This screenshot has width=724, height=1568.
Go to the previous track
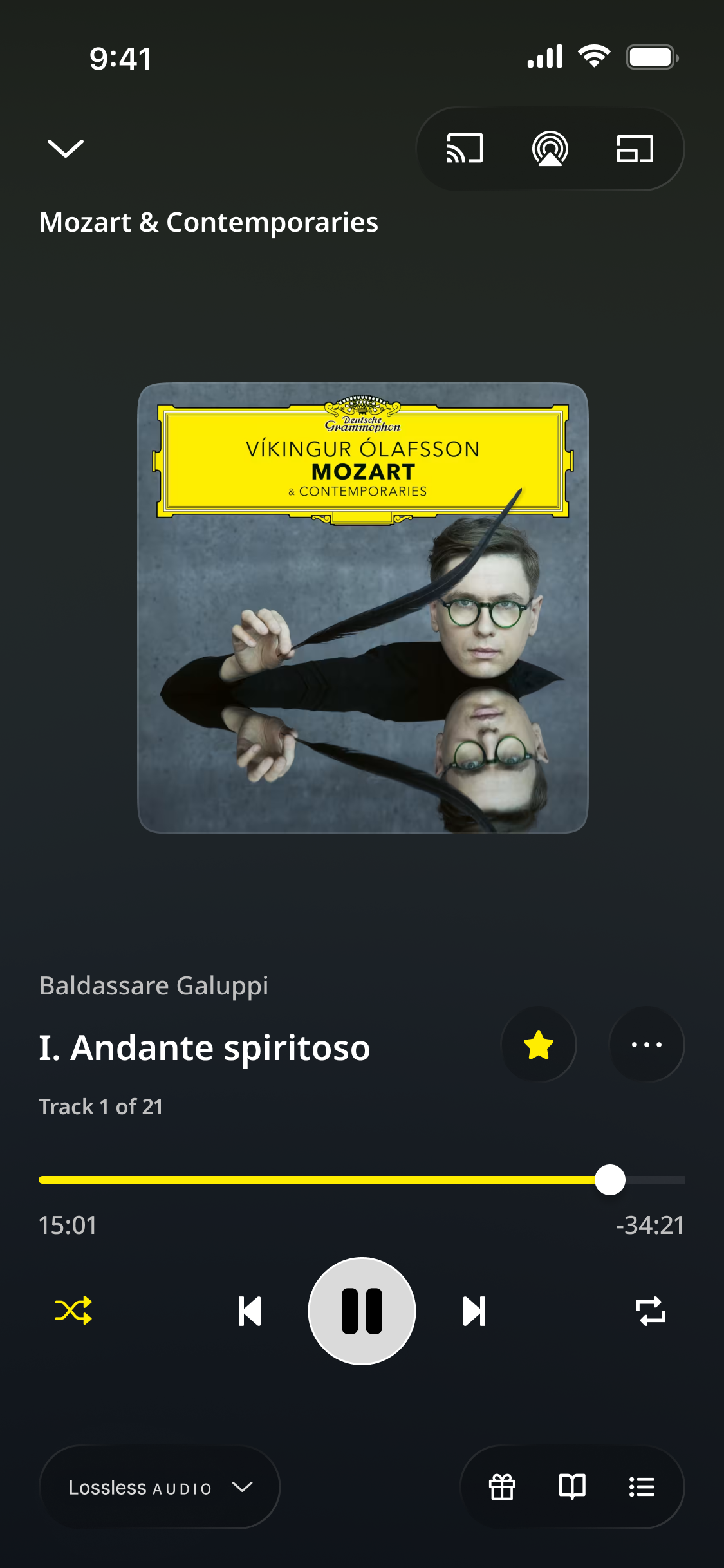click(250, 1311)
